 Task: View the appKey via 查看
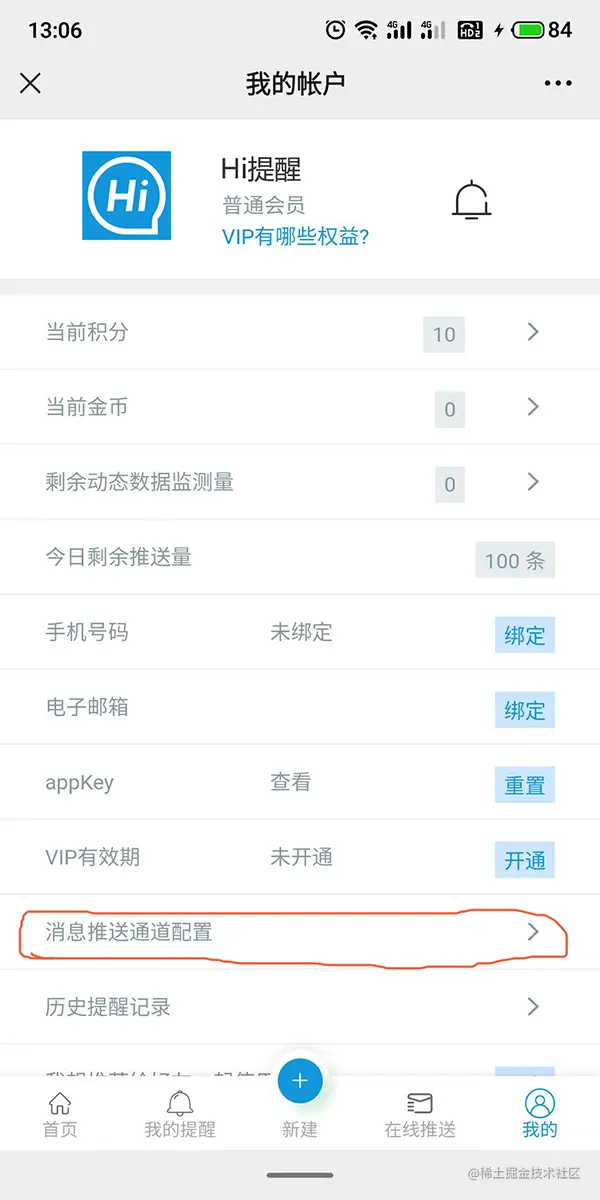coord(290,782)
